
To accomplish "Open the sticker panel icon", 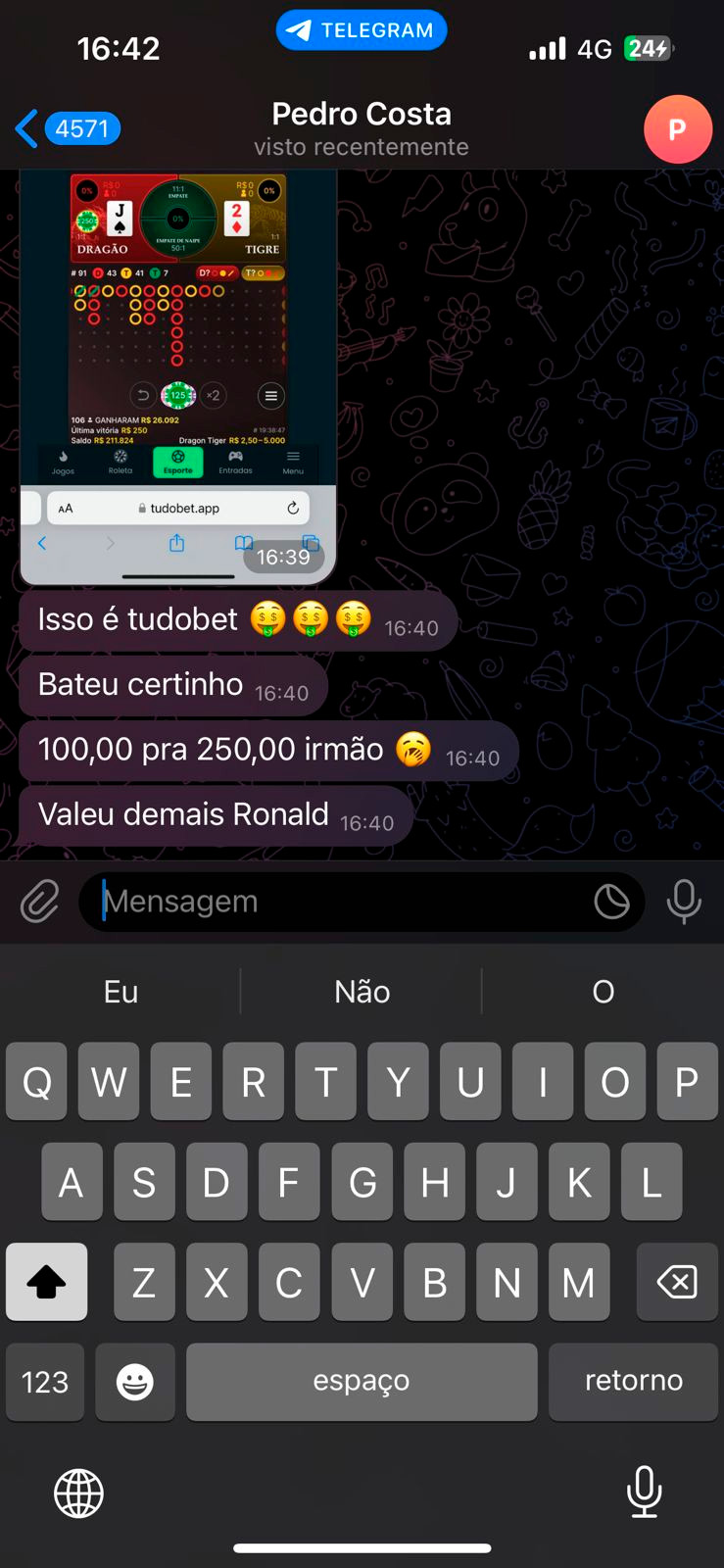I will [611, 902].
